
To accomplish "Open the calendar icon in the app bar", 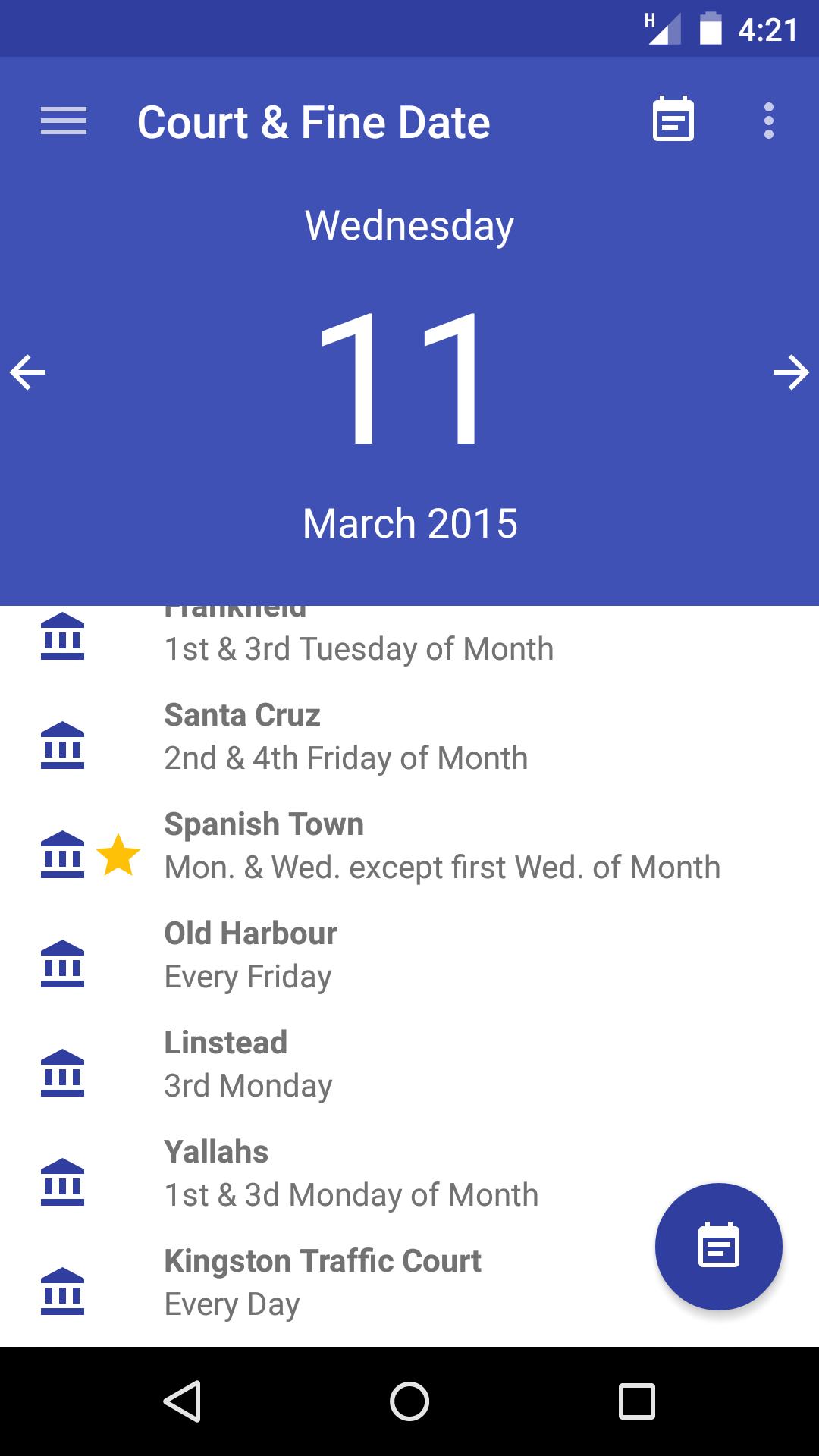I will click(673, 120).
